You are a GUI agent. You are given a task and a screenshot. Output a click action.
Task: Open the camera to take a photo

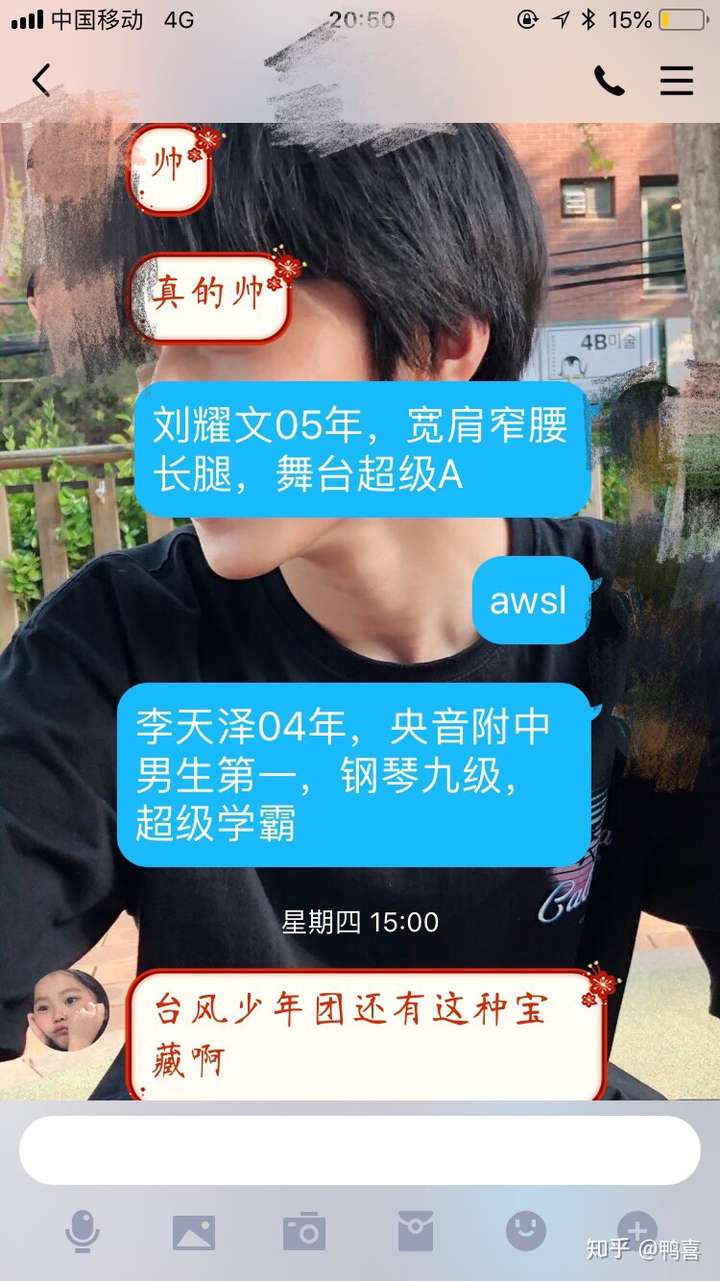tap(304, 1231)
